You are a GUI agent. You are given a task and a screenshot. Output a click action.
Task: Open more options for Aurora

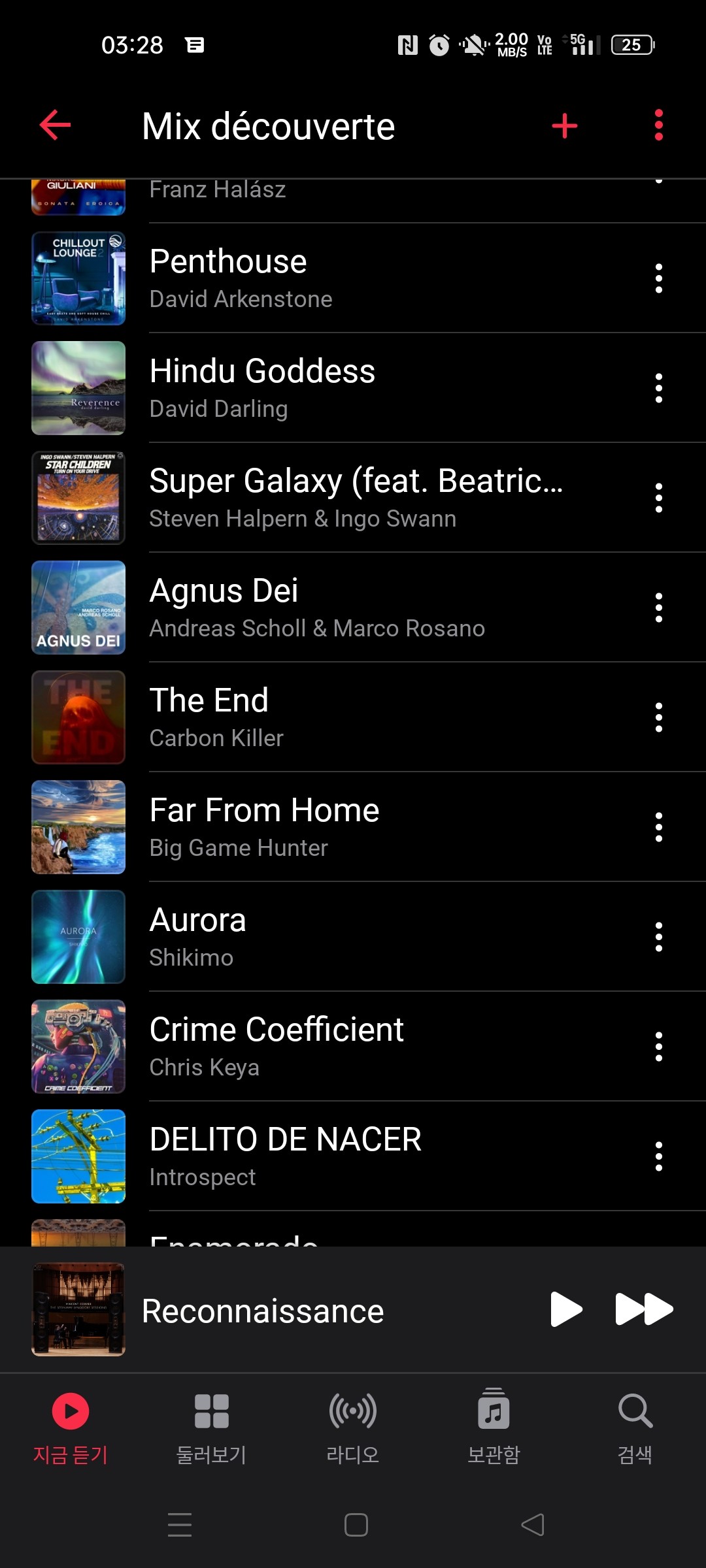pos(658,937)
